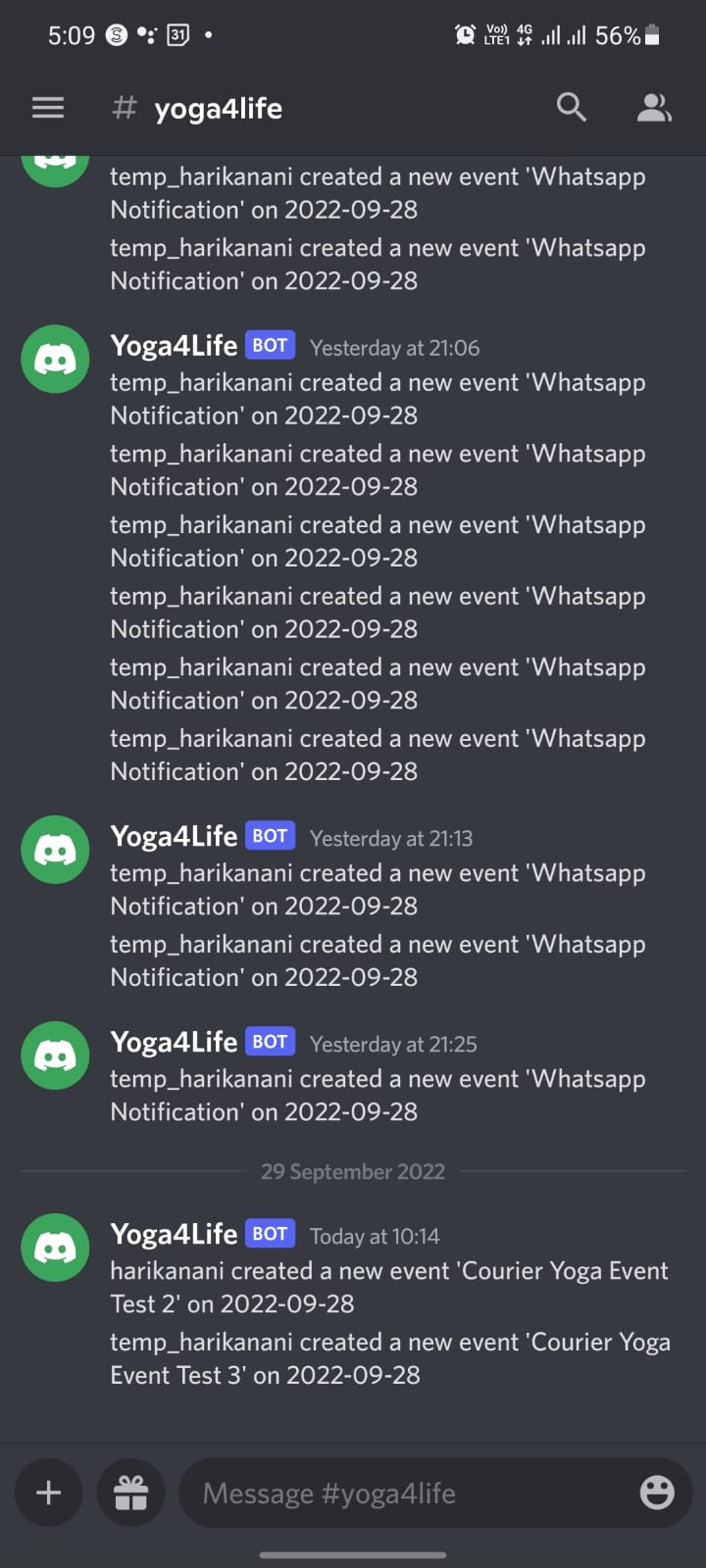Select the Courier Yoga Event Test 2 message

pos(388,1287)
